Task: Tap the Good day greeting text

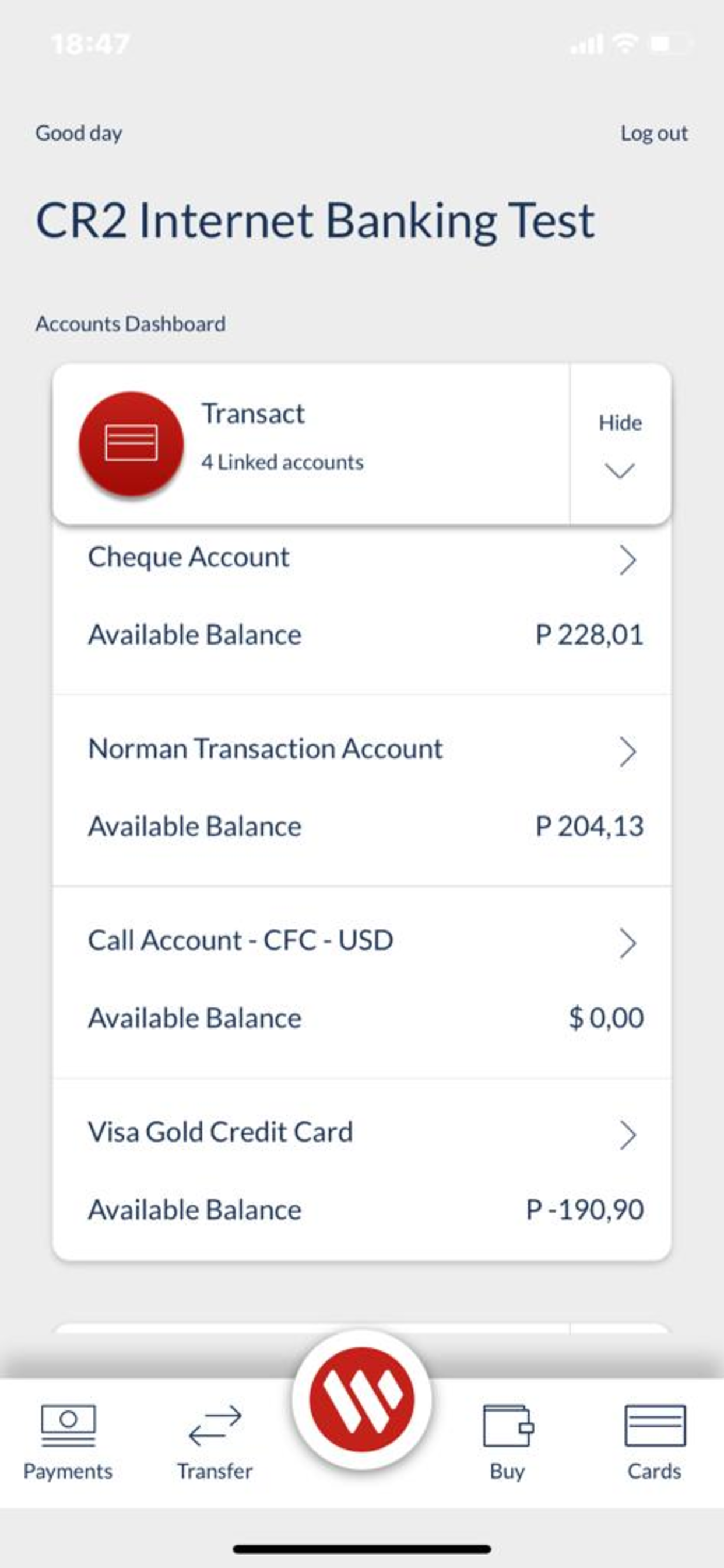Action: (78, 132)
